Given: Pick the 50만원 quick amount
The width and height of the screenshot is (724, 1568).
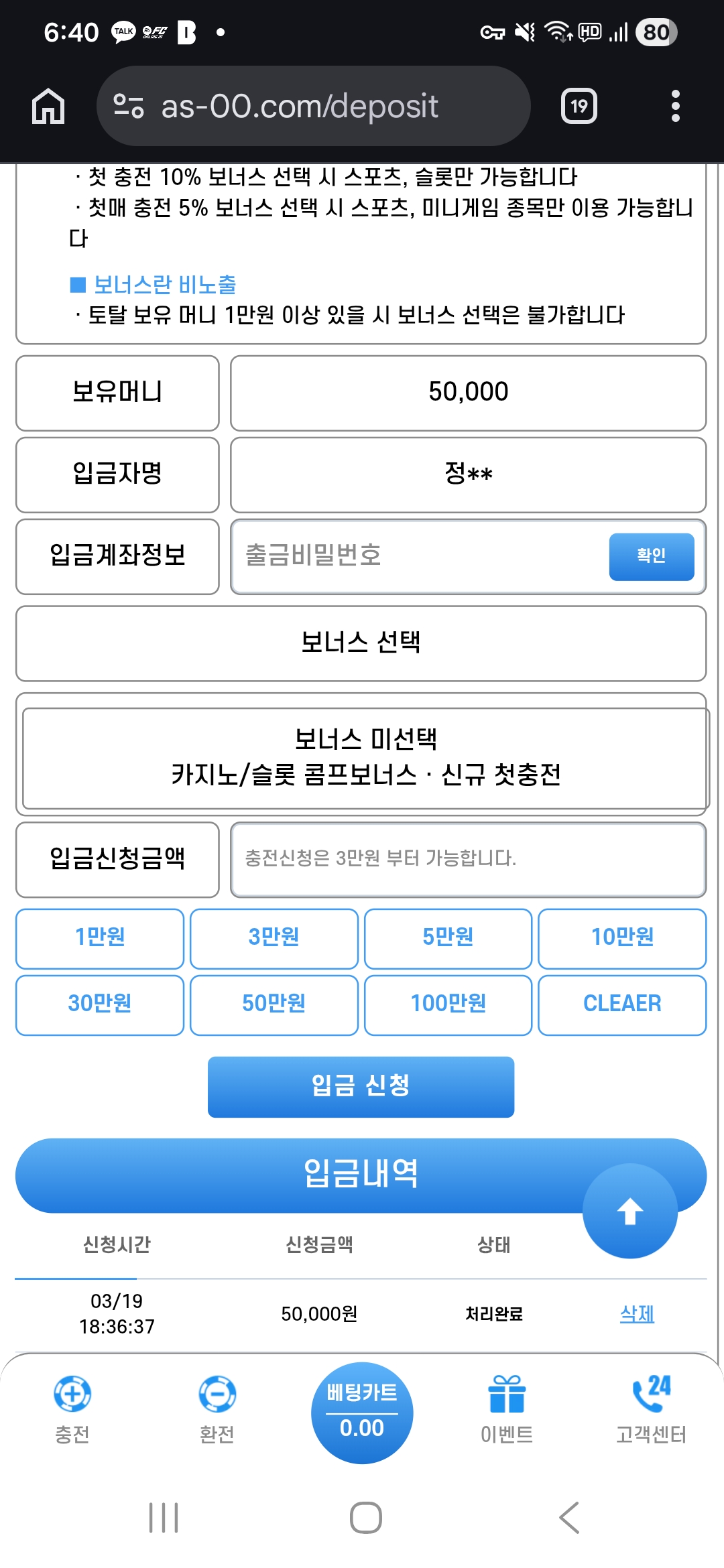Looking at the screenshot, I should tap(274, 1004).
